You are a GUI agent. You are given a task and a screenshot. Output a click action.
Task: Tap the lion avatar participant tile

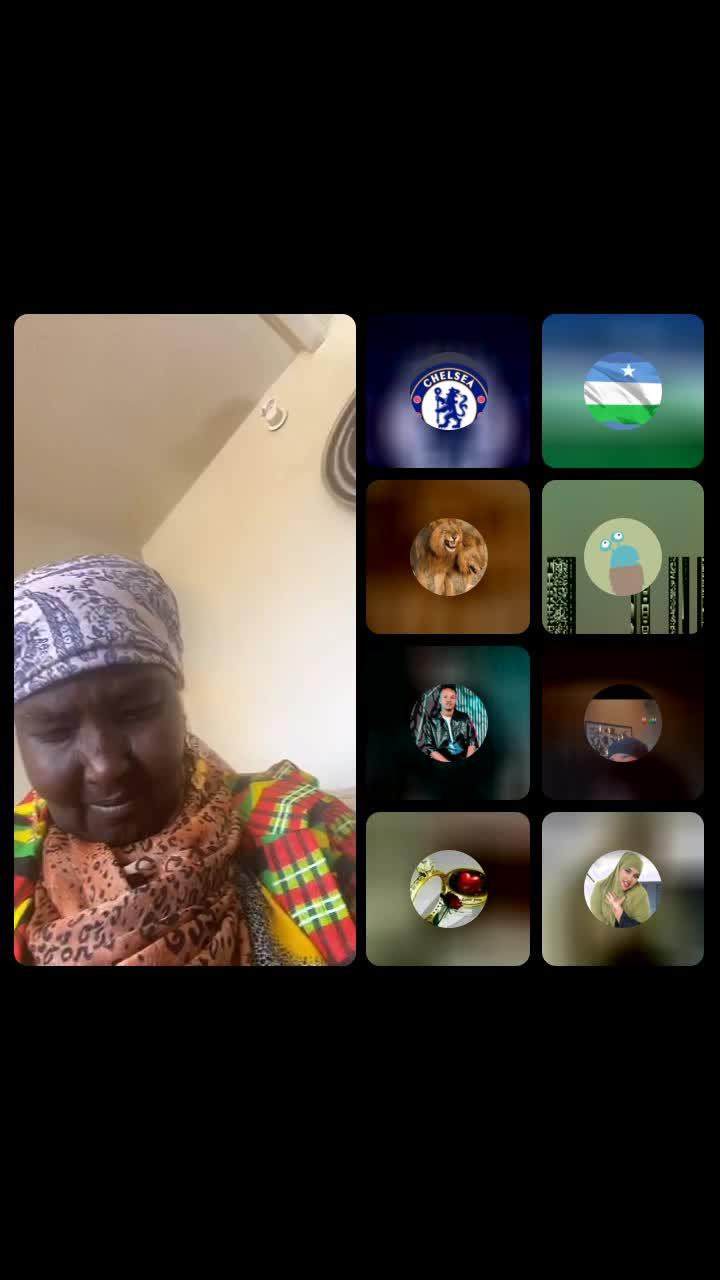pos(448,557)
